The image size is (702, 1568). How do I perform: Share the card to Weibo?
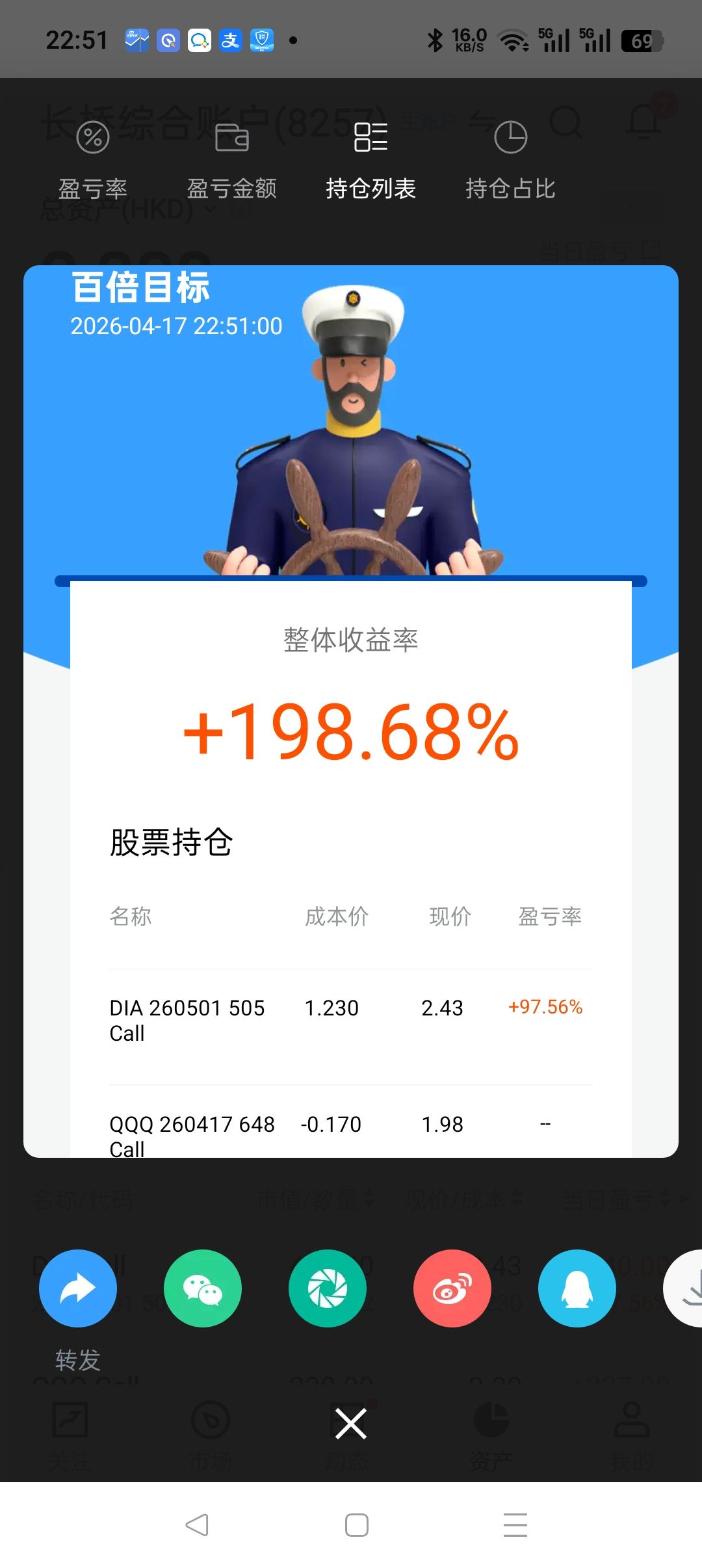click(452, 1288)
